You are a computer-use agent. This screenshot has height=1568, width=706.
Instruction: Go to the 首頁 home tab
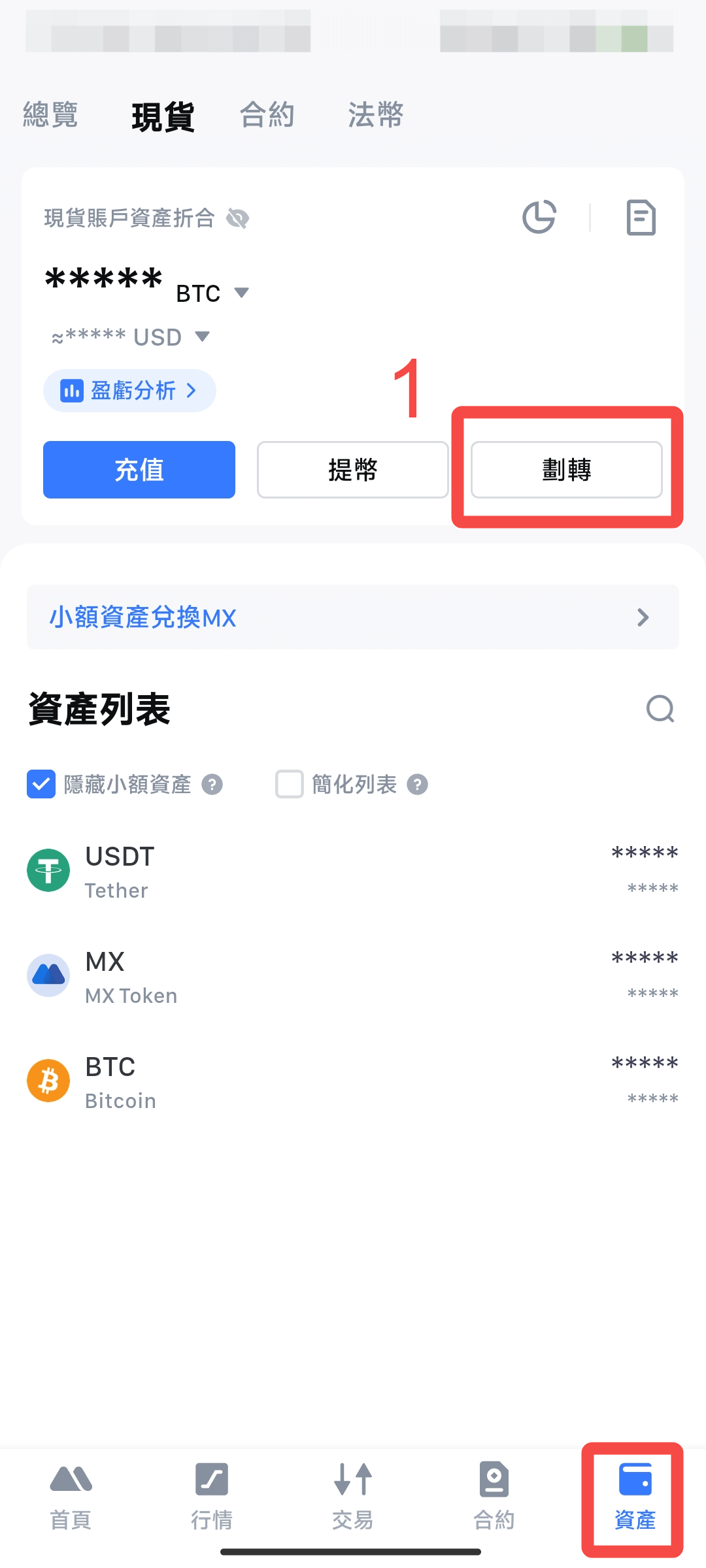click(71, 1495)
